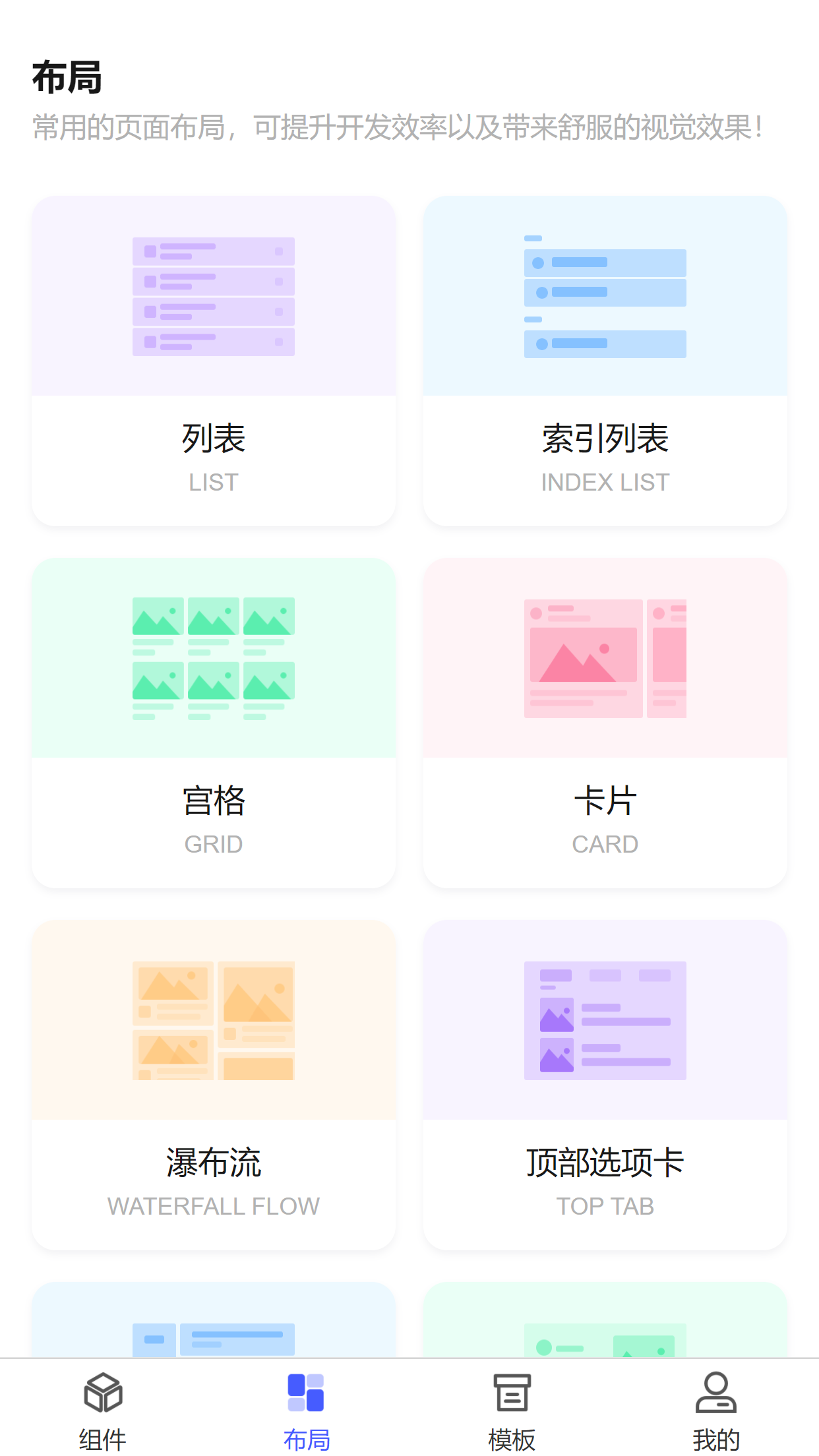Click the 布局 squares icon in bottom bar
The height and width of the screenshot is (1456, 819).
coord(307,1393)
